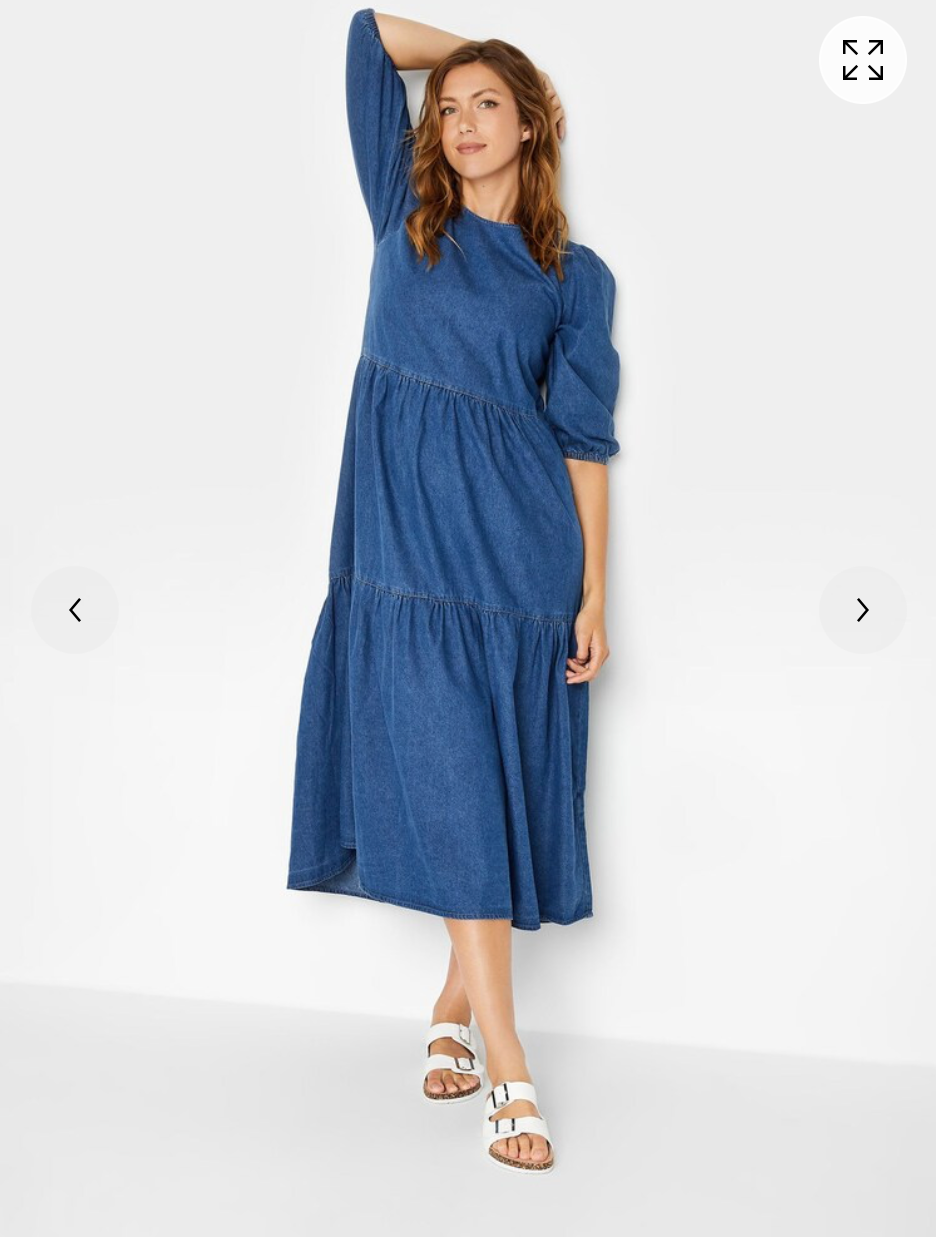Viewport: 936px width, 1238px height.
Task: Go to the previous product image
Action: [x=75, y=610]
